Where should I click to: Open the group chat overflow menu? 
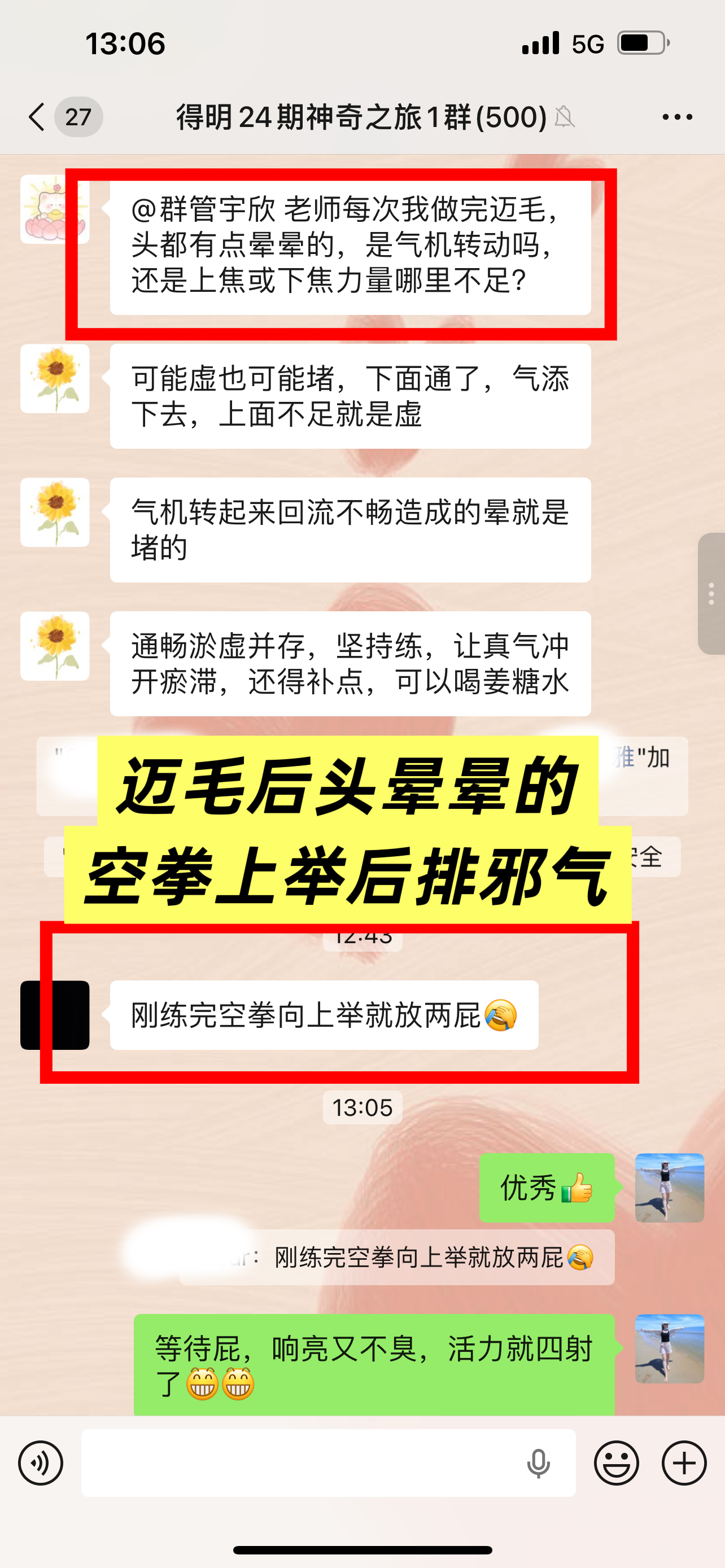(x=677, y=116)
